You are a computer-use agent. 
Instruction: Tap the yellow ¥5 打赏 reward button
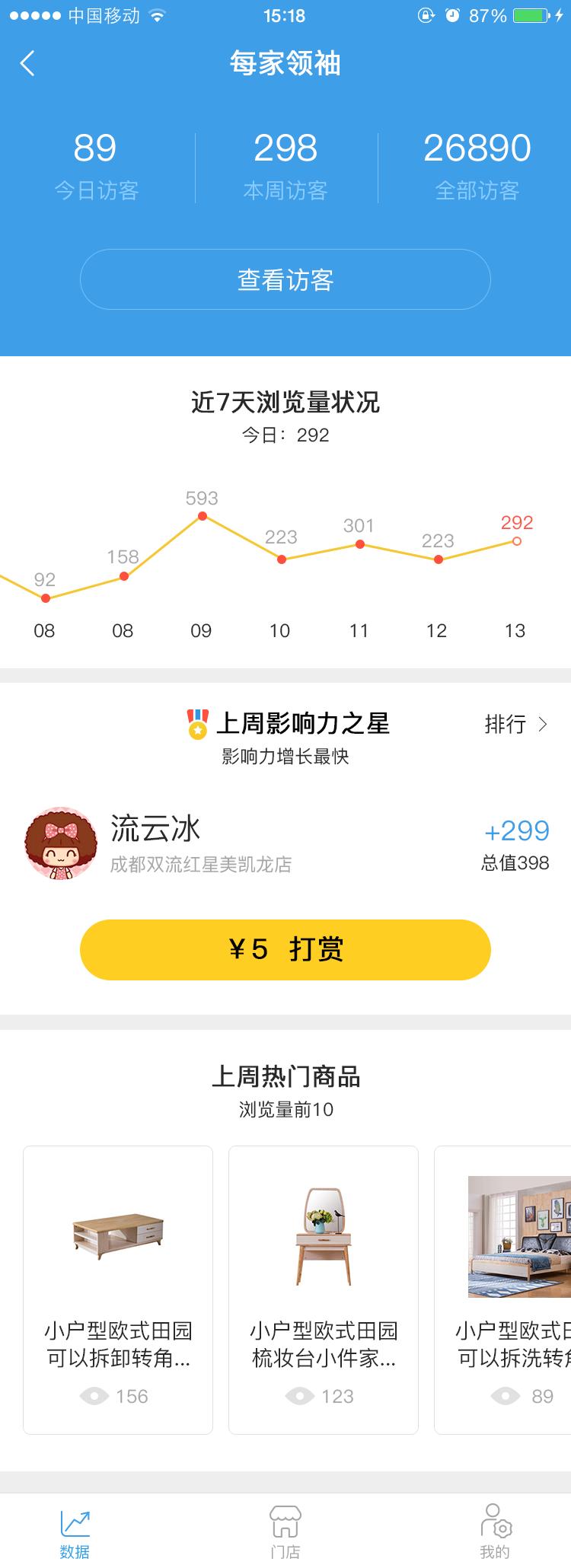click(x=285, y=949)
